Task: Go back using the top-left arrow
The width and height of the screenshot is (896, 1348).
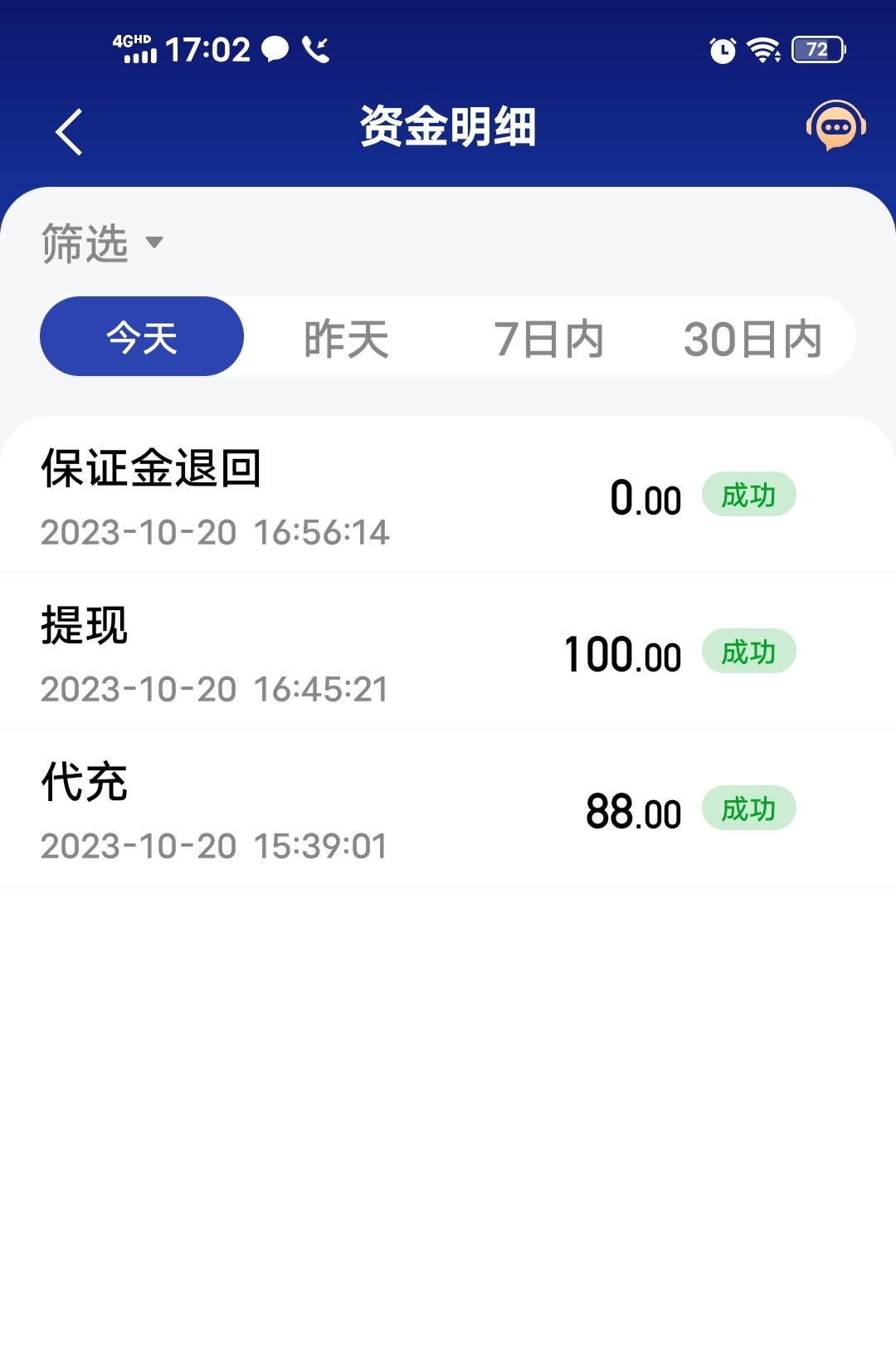Action: tap(70, 132)
